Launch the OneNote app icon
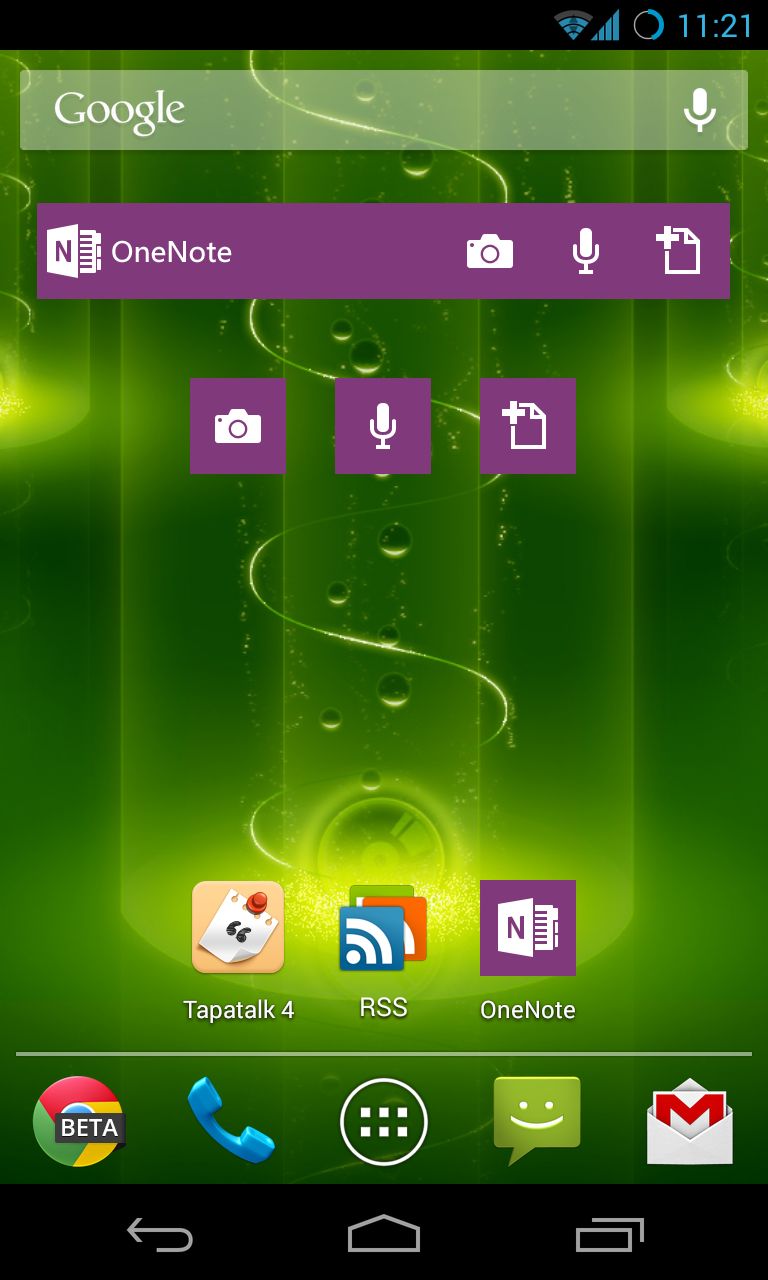The width and height of the screenshot is (768, 1280). pyautogui.click(x=528, y=950)
